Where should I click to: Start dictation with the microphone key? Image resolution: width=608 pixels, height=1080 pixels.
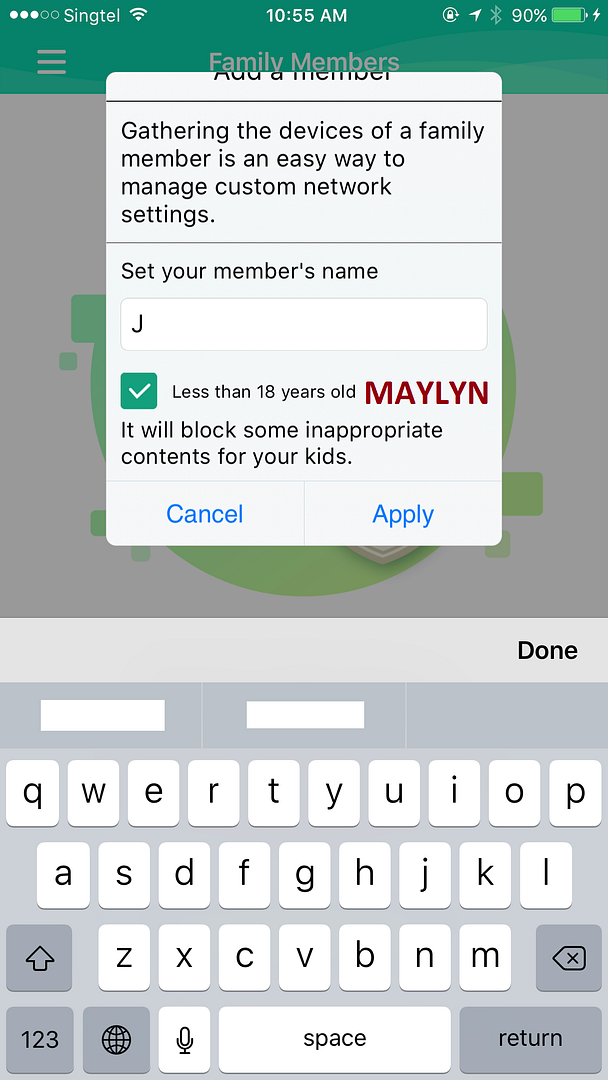(x=184, y=1039)
